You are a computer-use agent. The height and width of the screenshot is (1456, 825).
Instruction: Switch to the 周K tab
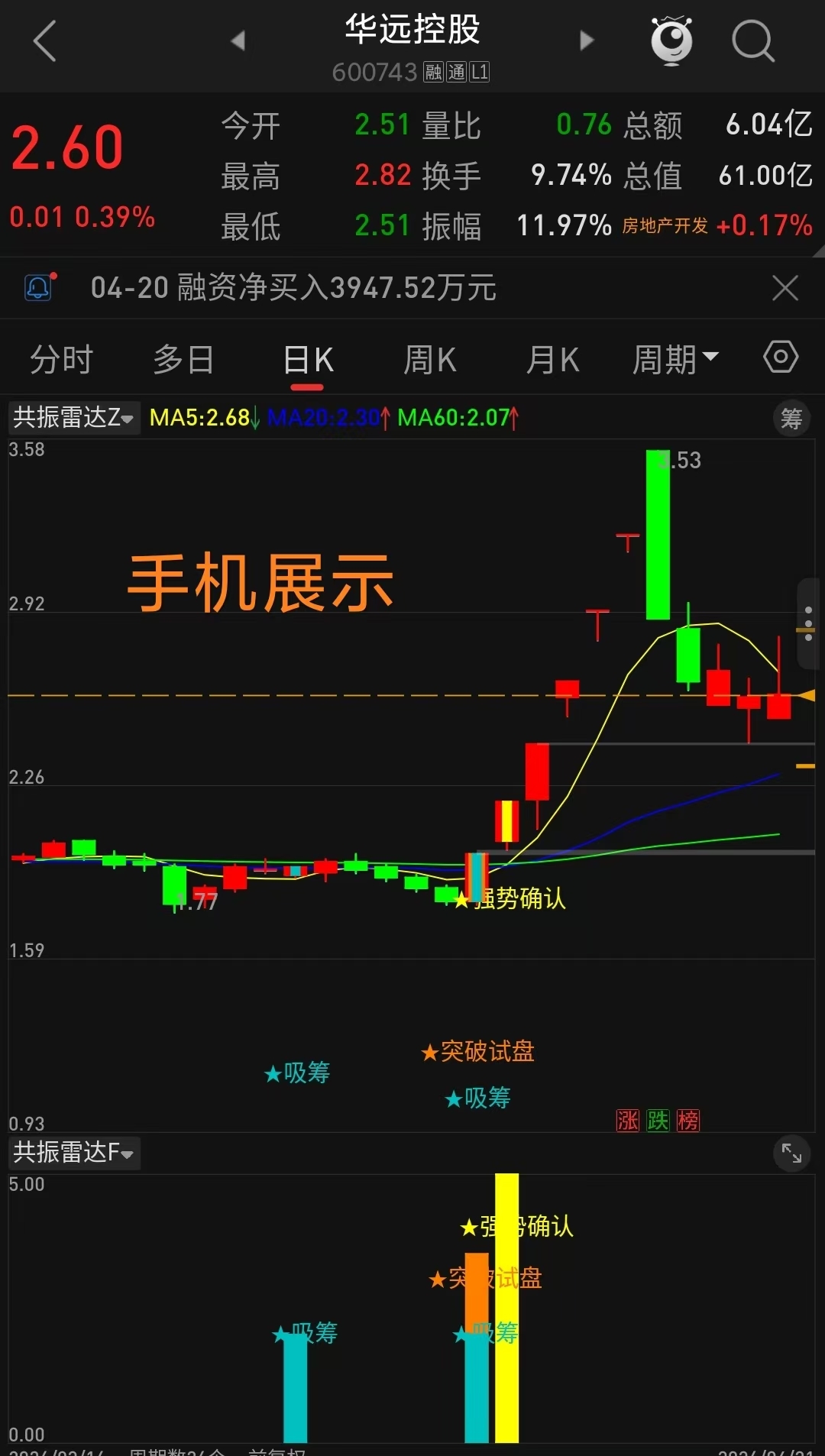pyautogui.click(x=429, y=359)
